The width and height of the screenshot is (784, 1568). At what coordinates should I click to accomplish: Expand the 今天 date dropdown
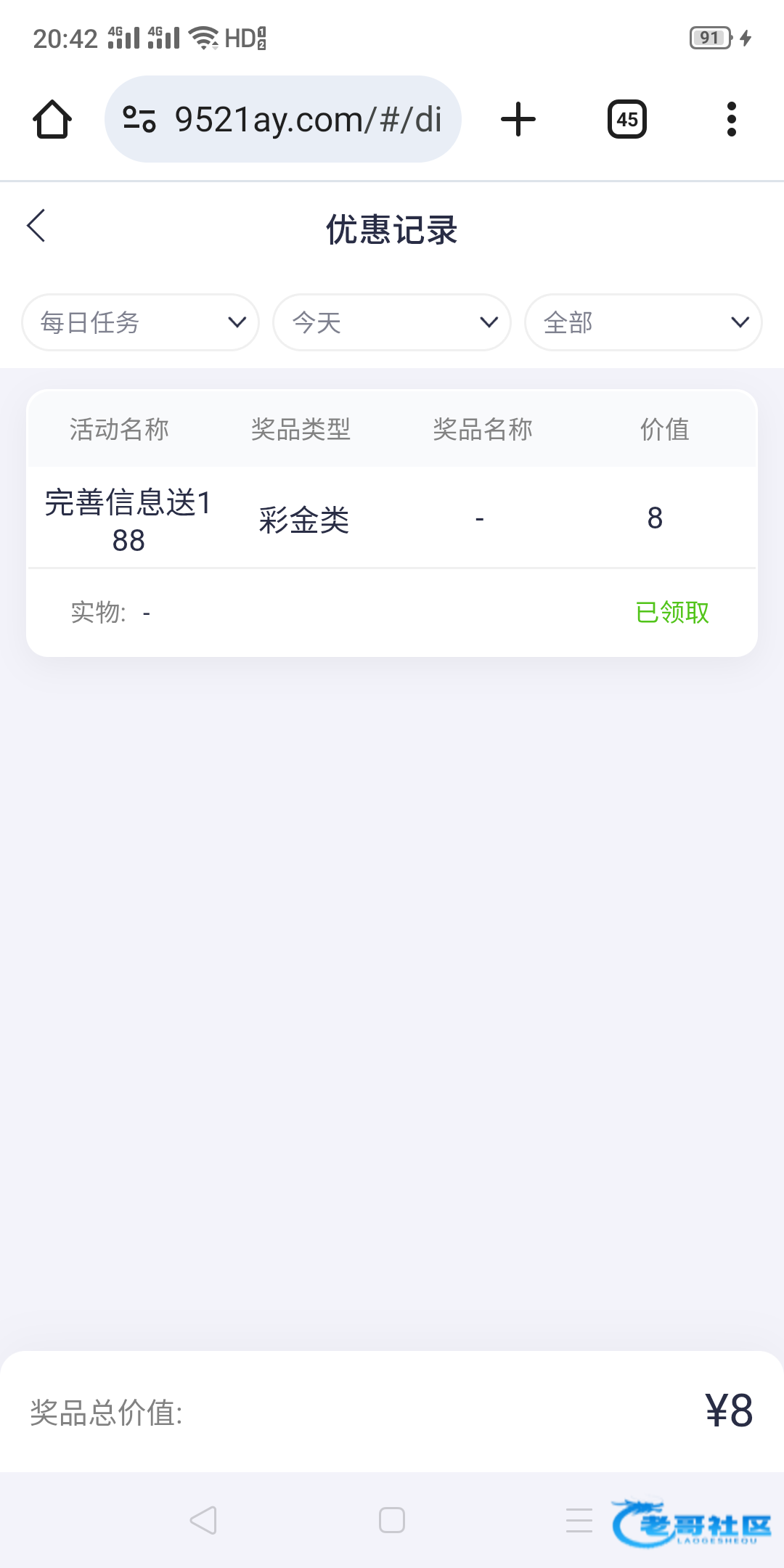pos(392,322)
